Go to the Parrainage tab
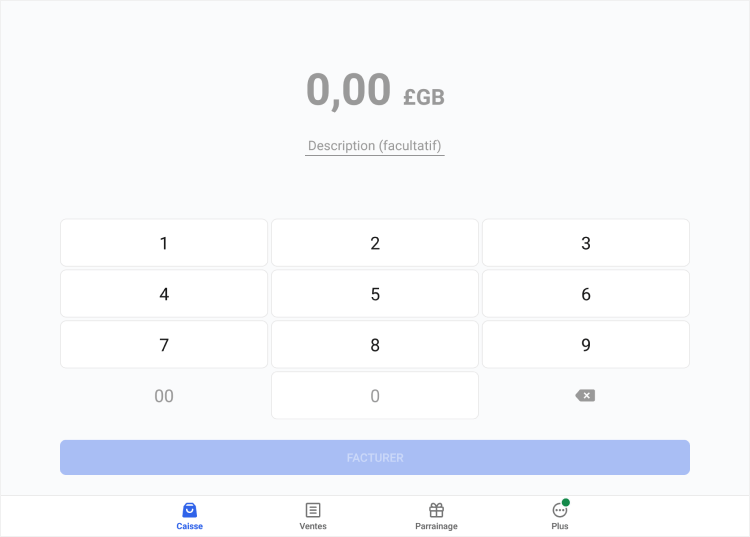Screen dimensions: 750x537 click(436, 516)
